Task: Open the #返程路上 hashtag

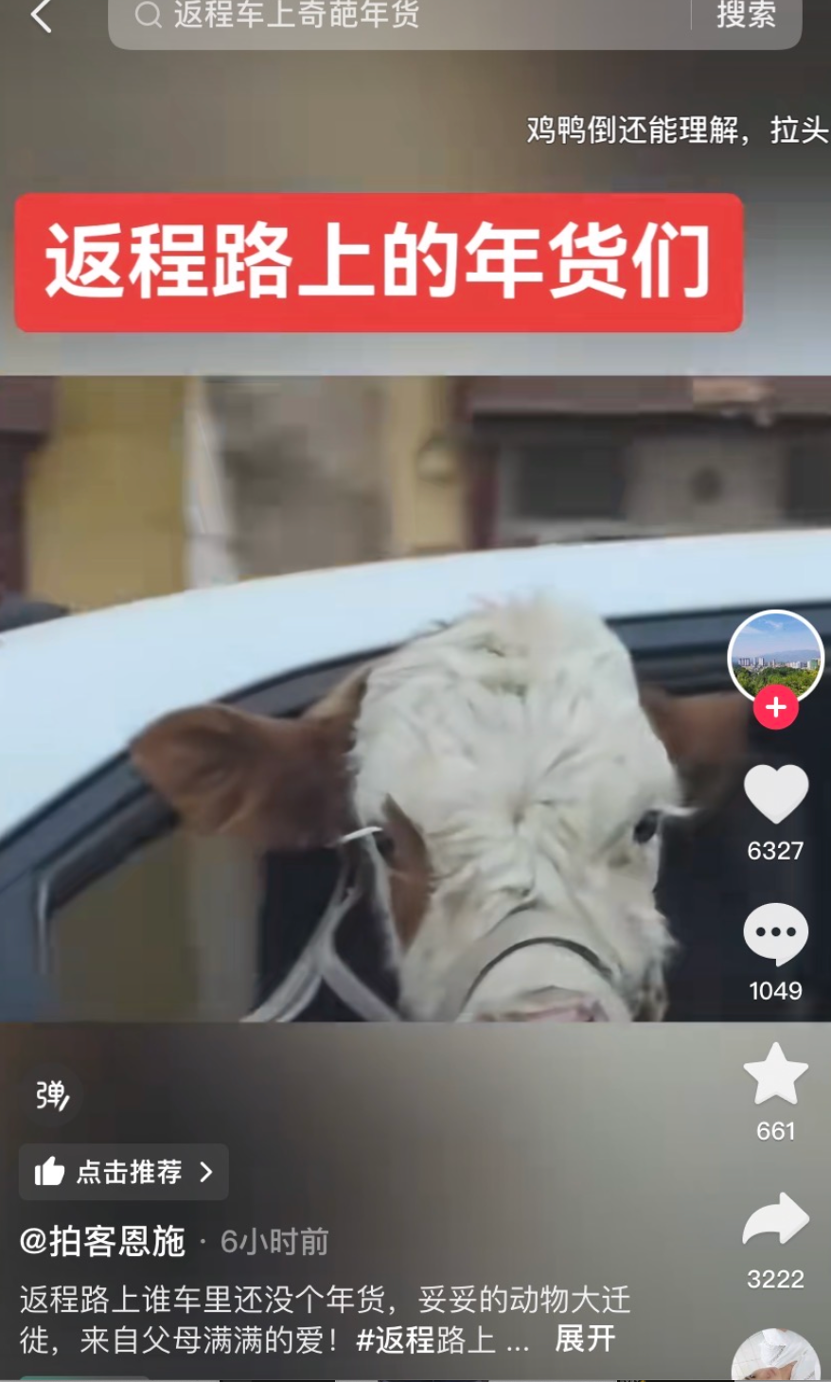Action: [x=426, y=1340]
